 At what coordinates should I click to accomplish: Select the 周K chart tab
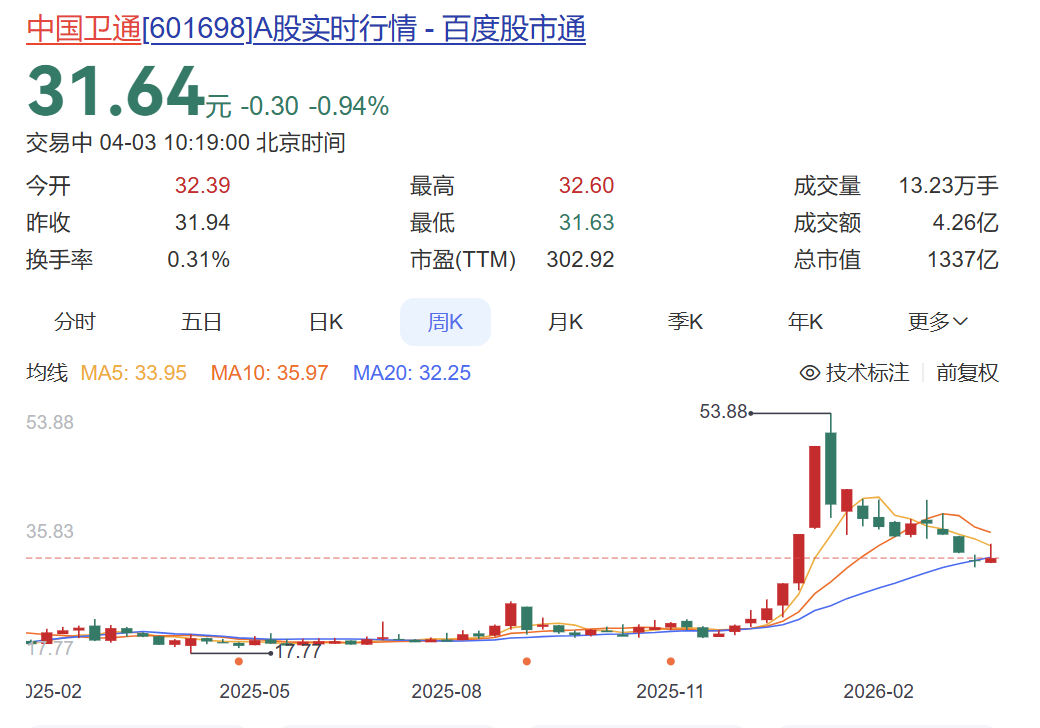[x=445, y=322]
